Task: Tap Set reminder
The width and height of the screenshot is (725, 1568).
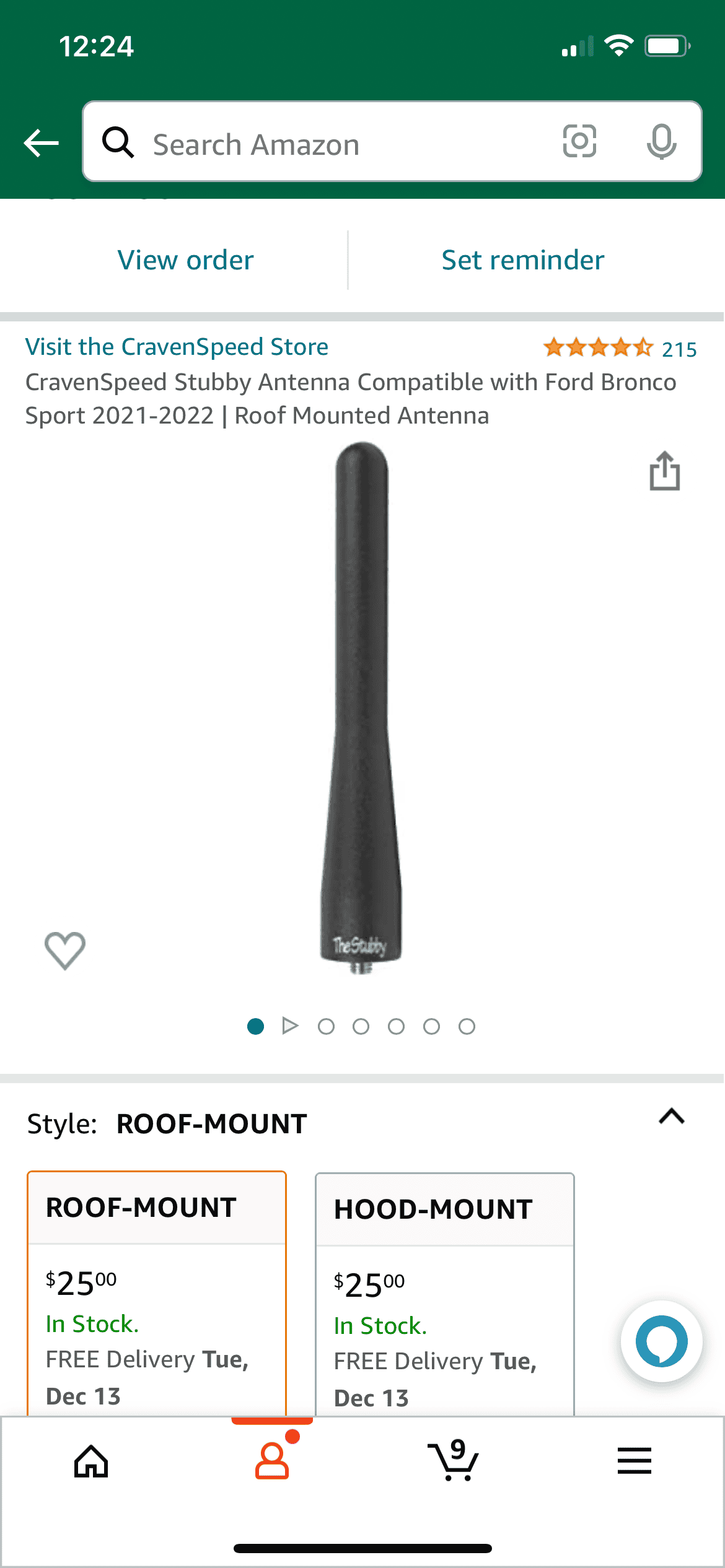Action: [x=522, y=260]
